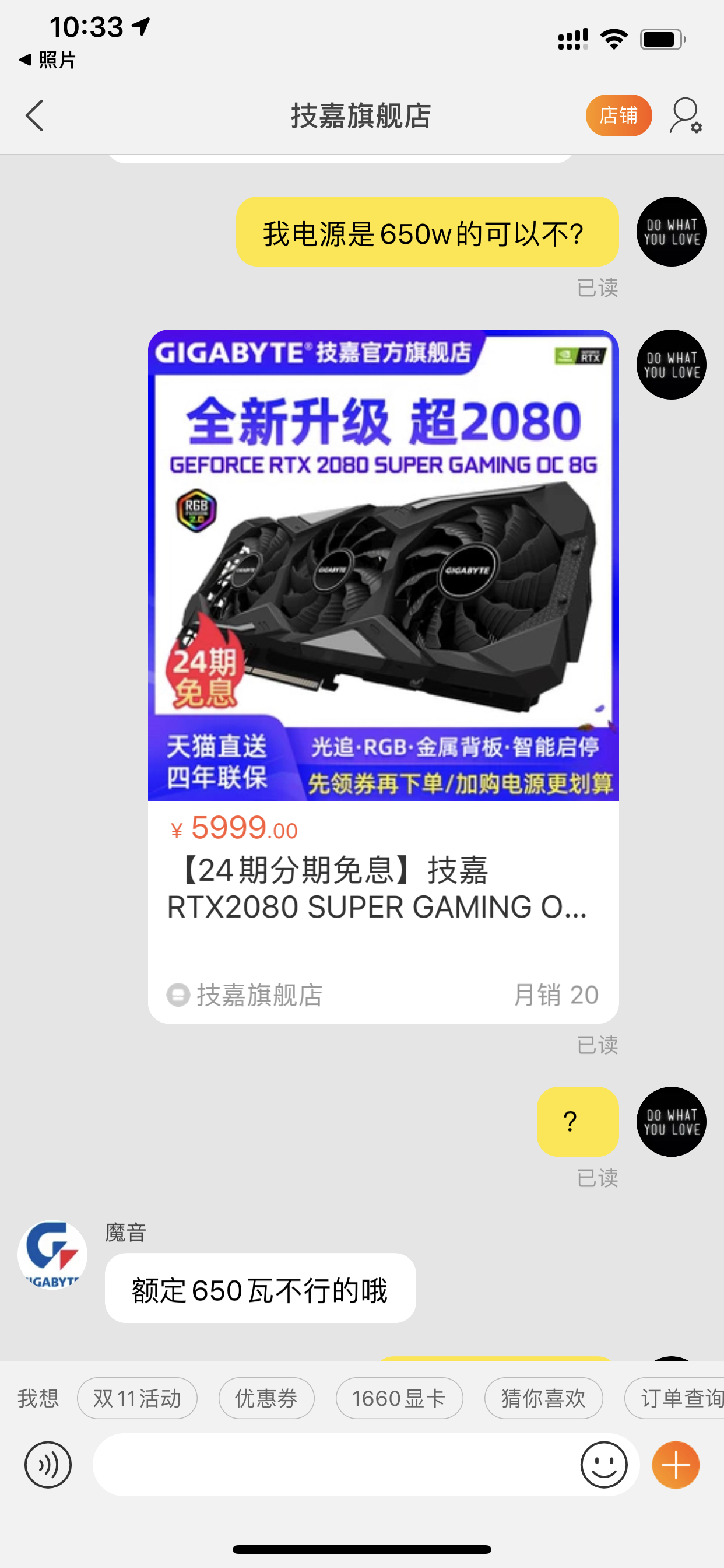Open the contact settings via person icon
Screen dimensions: 724x1568
[x=684, y=115]
